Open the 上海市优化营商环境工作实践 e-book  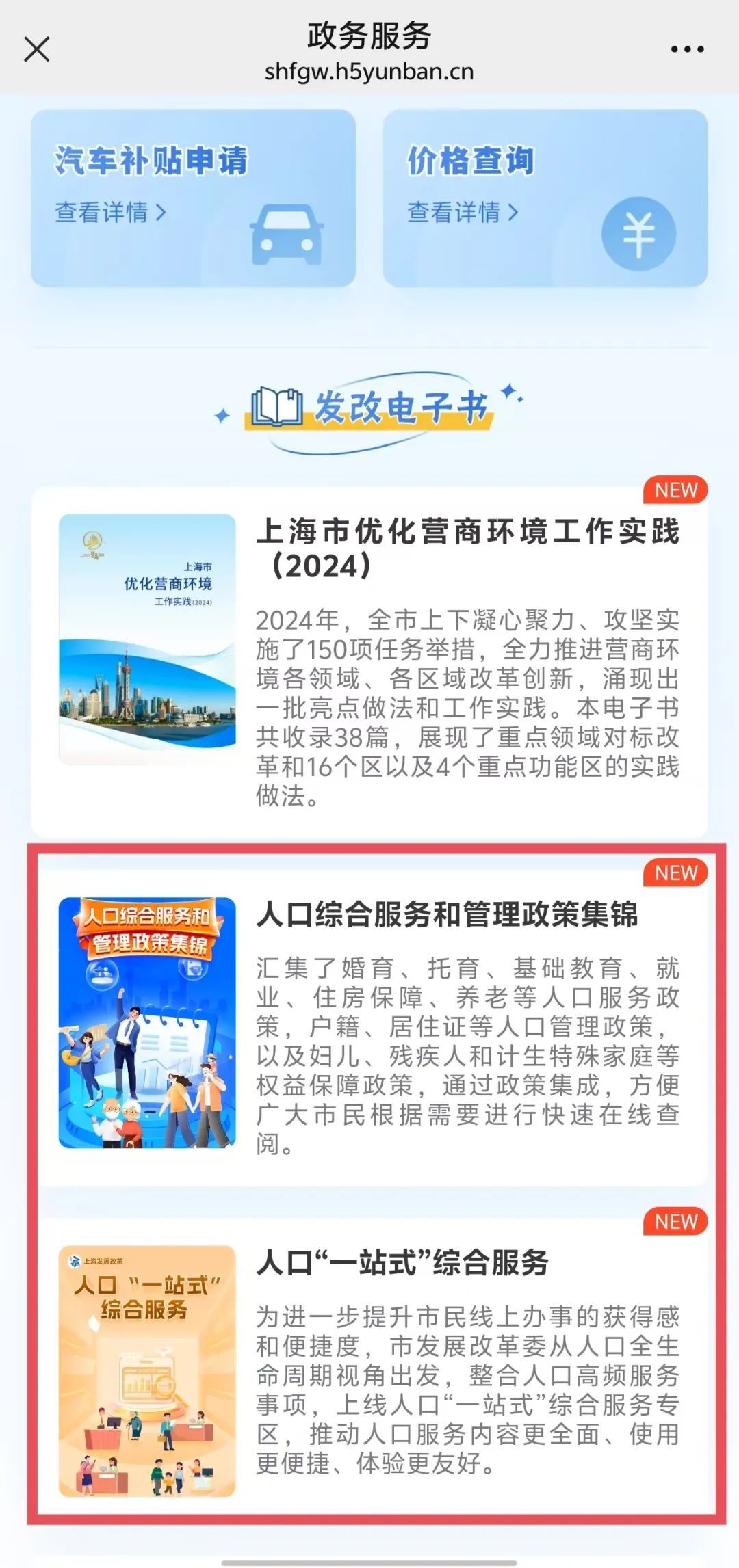click(x=369, y=661)
